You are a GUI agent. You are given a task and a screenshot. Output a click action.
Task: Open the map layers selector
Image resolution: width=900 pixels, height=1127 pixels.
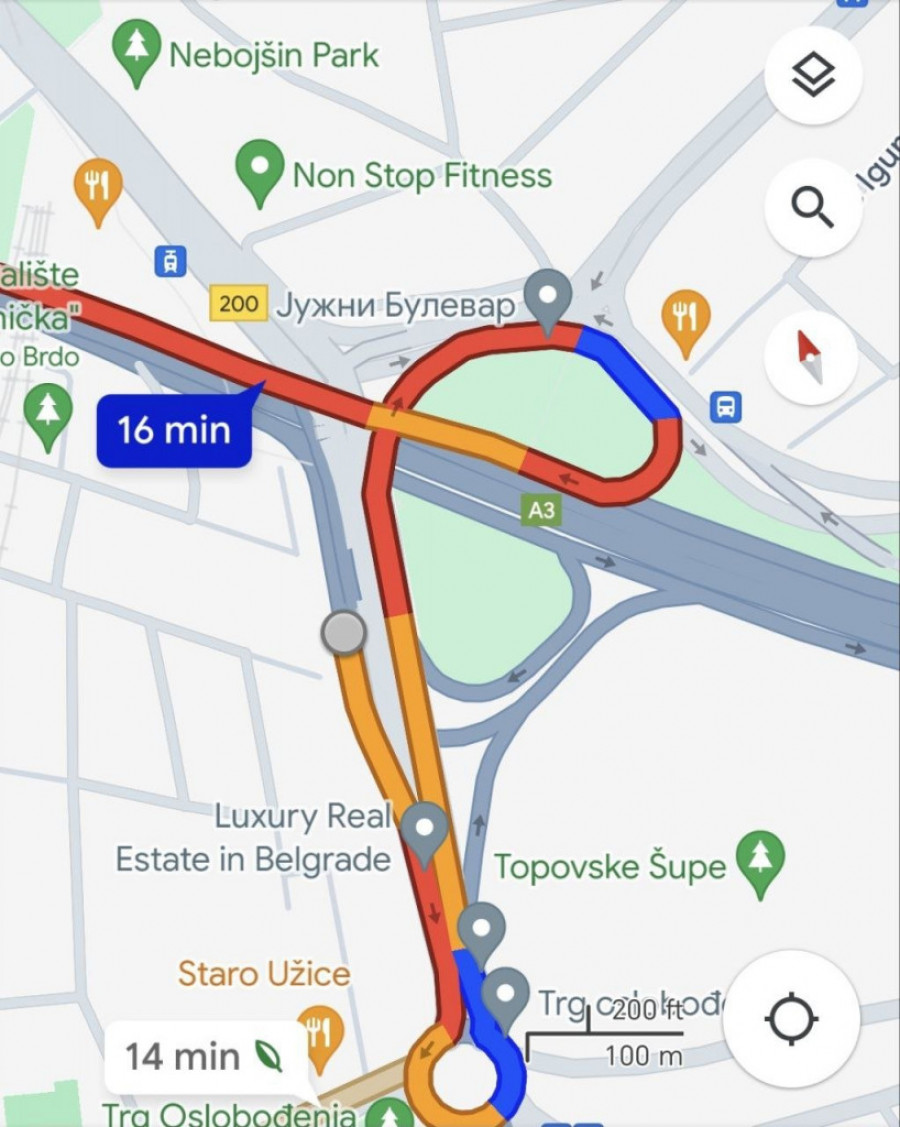coord(813,76)
